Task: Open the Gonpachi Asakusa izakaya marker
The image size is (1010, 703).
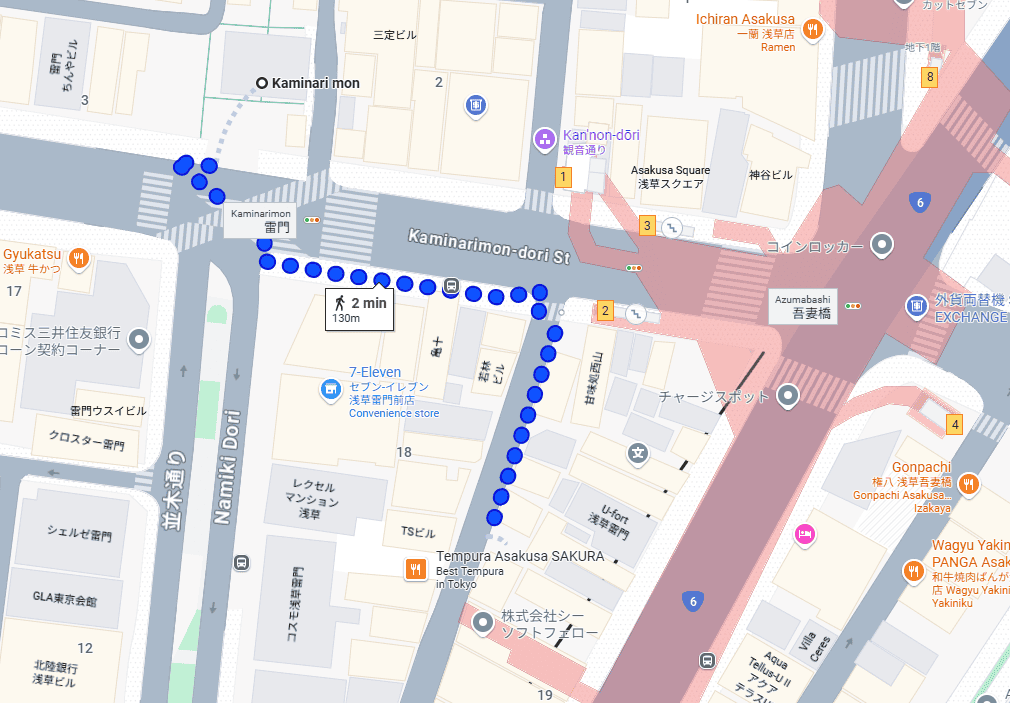Action: [967, 485]
